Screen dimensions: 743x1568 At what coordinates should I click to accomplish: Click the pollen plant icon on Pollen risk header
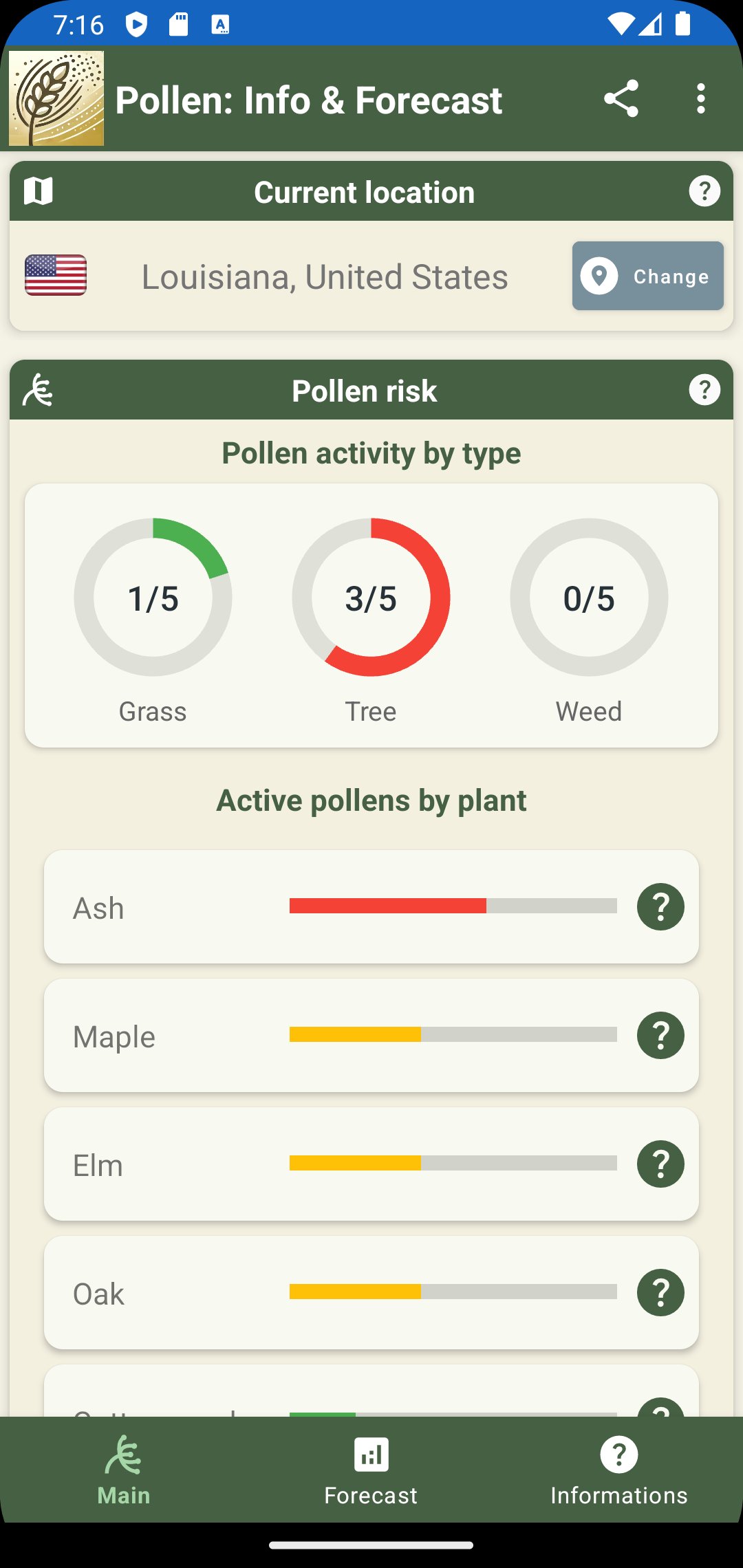[39, 390]
